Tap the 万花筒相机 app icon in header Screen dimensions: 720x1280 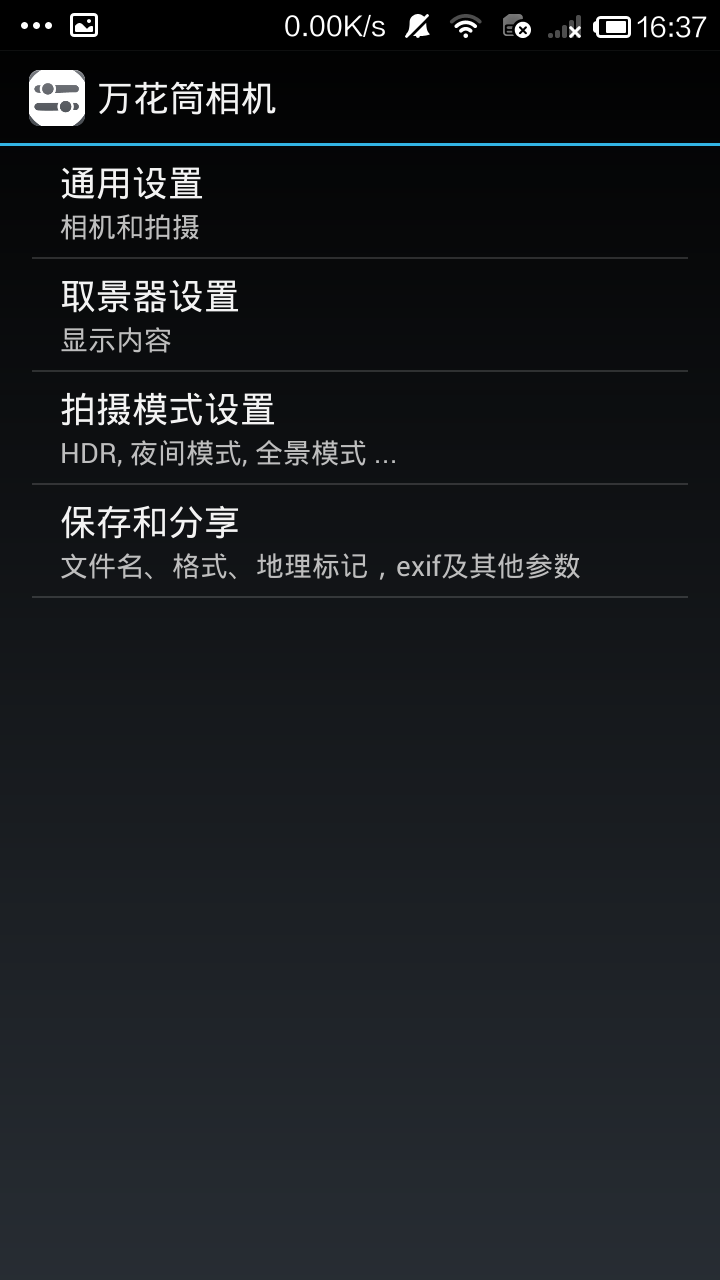pyautogui.click(x=57, y=98)
